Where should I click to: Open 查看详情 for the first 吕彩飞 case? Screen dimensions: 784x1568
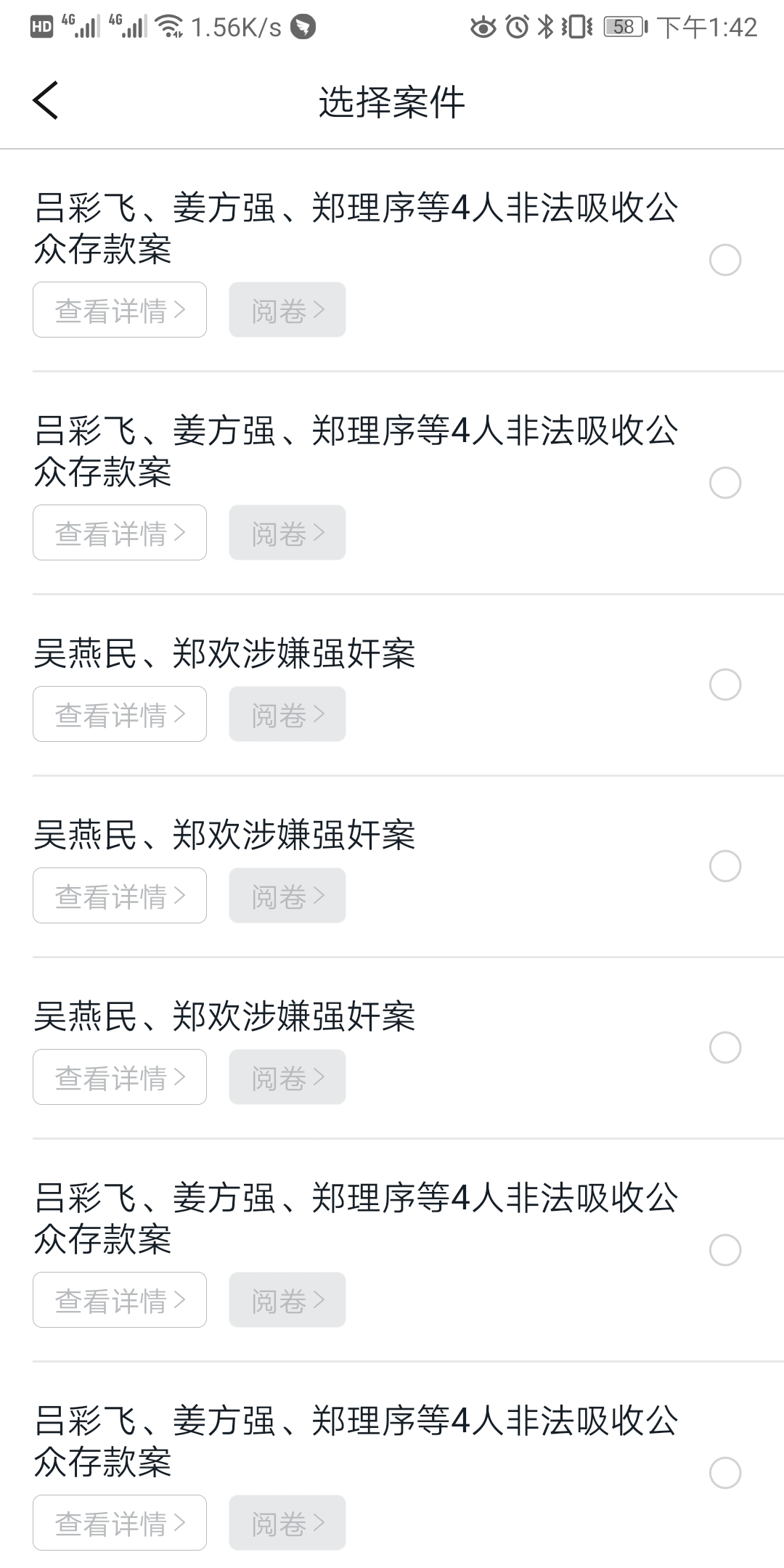coord(120,310)
